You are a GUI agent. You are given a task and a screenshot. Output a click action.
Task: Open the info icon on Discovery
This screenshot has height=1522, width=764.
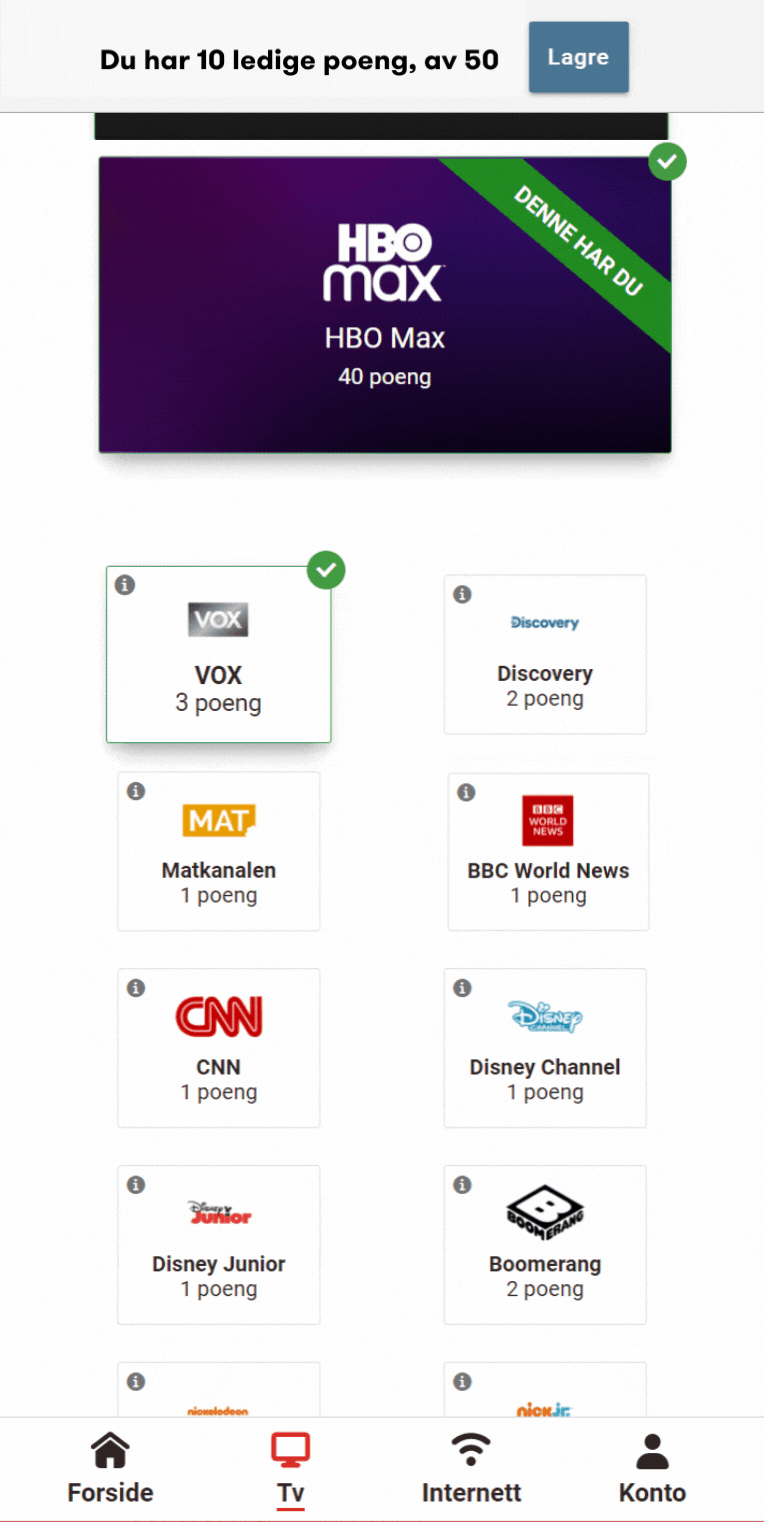[462, 594]
